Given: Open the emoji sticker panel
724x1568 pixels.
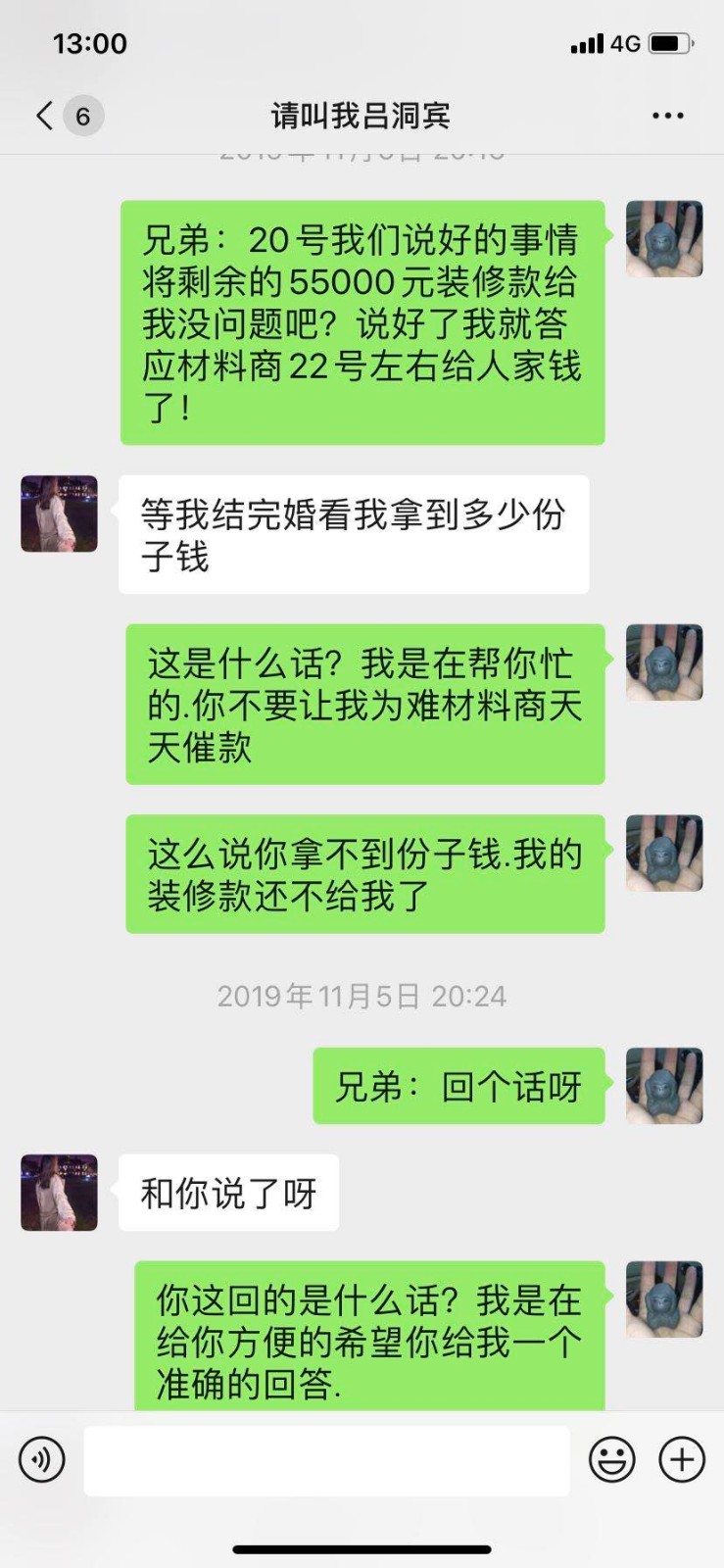Looking at the screenshot, I should 611,1460.
